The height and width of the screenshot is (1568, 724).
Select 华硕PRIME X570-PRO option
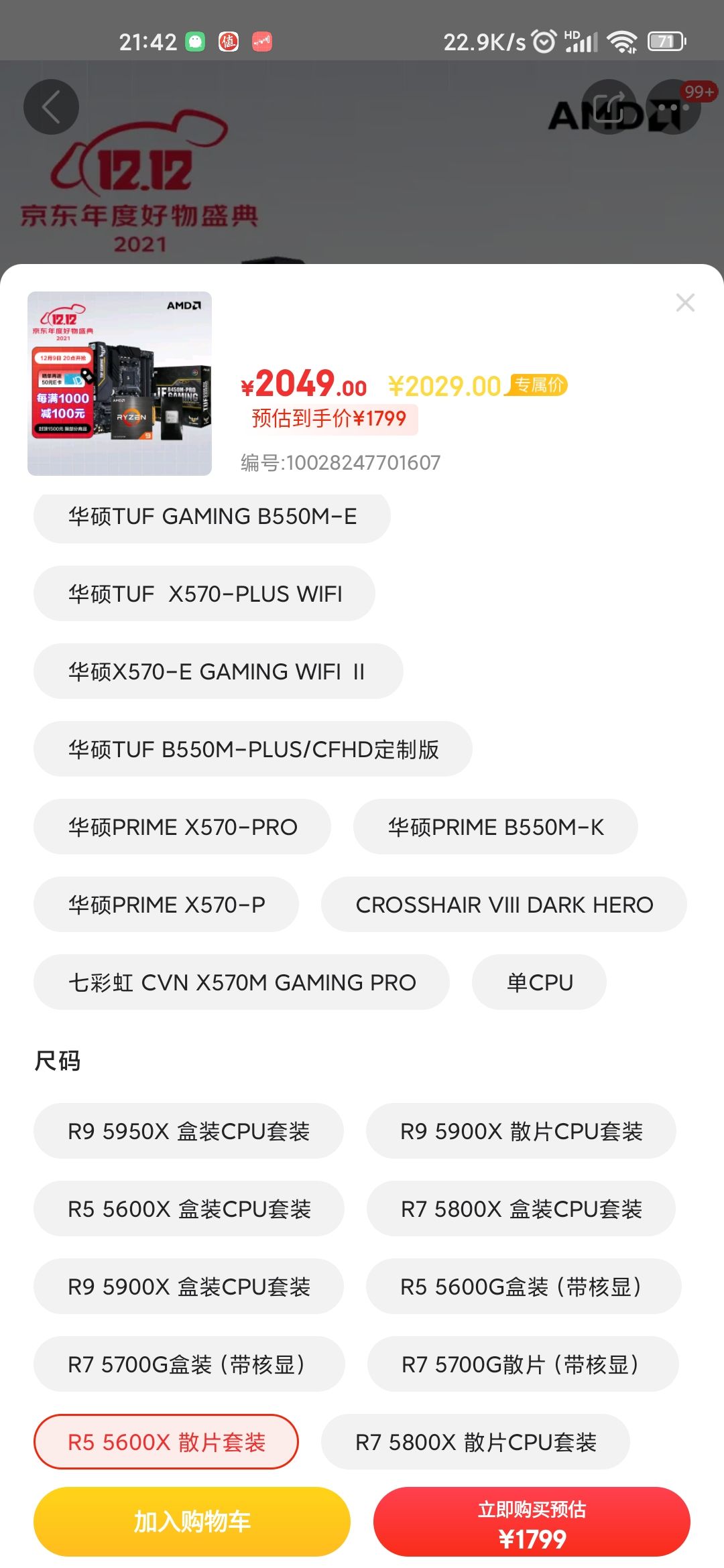coord(182,827)
